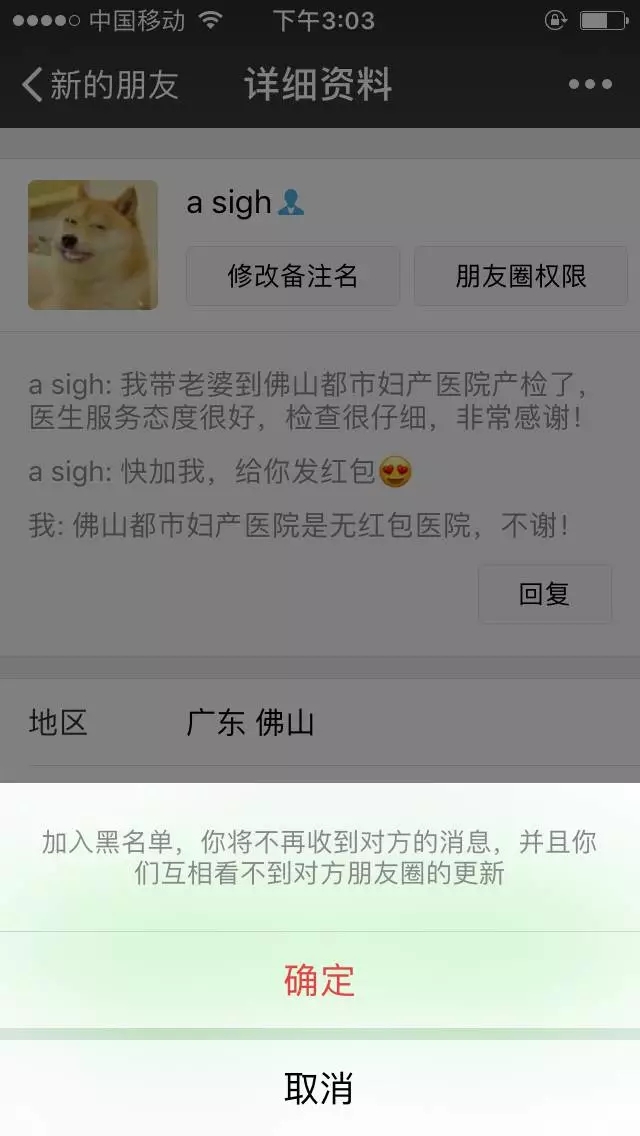Go back to 新的朋友

(100, 85)
